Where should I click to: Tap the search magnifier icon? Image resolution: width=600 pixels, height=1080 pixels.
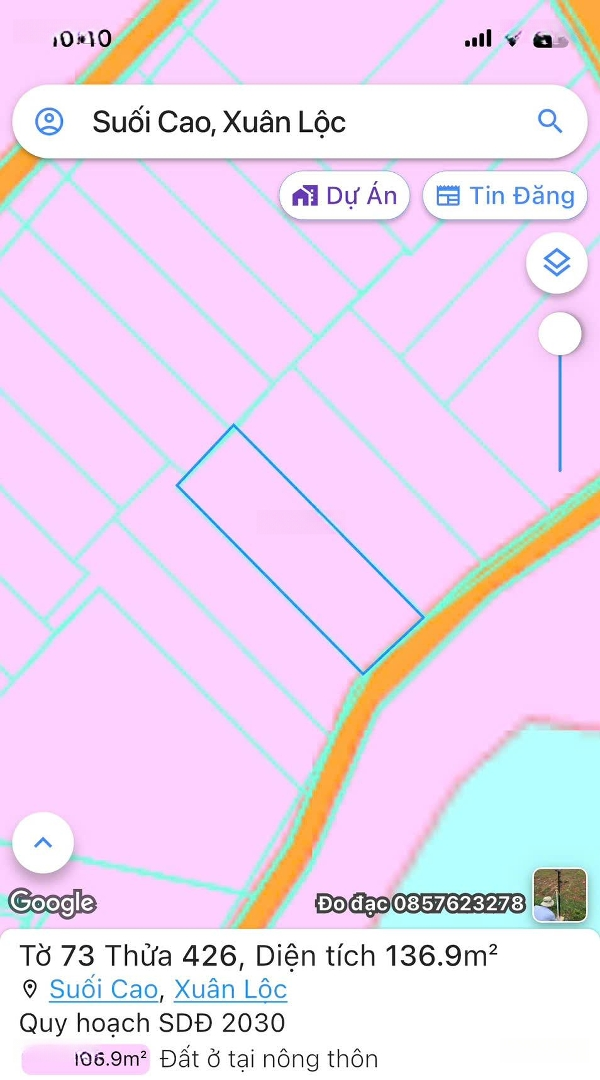pos(550,121)
